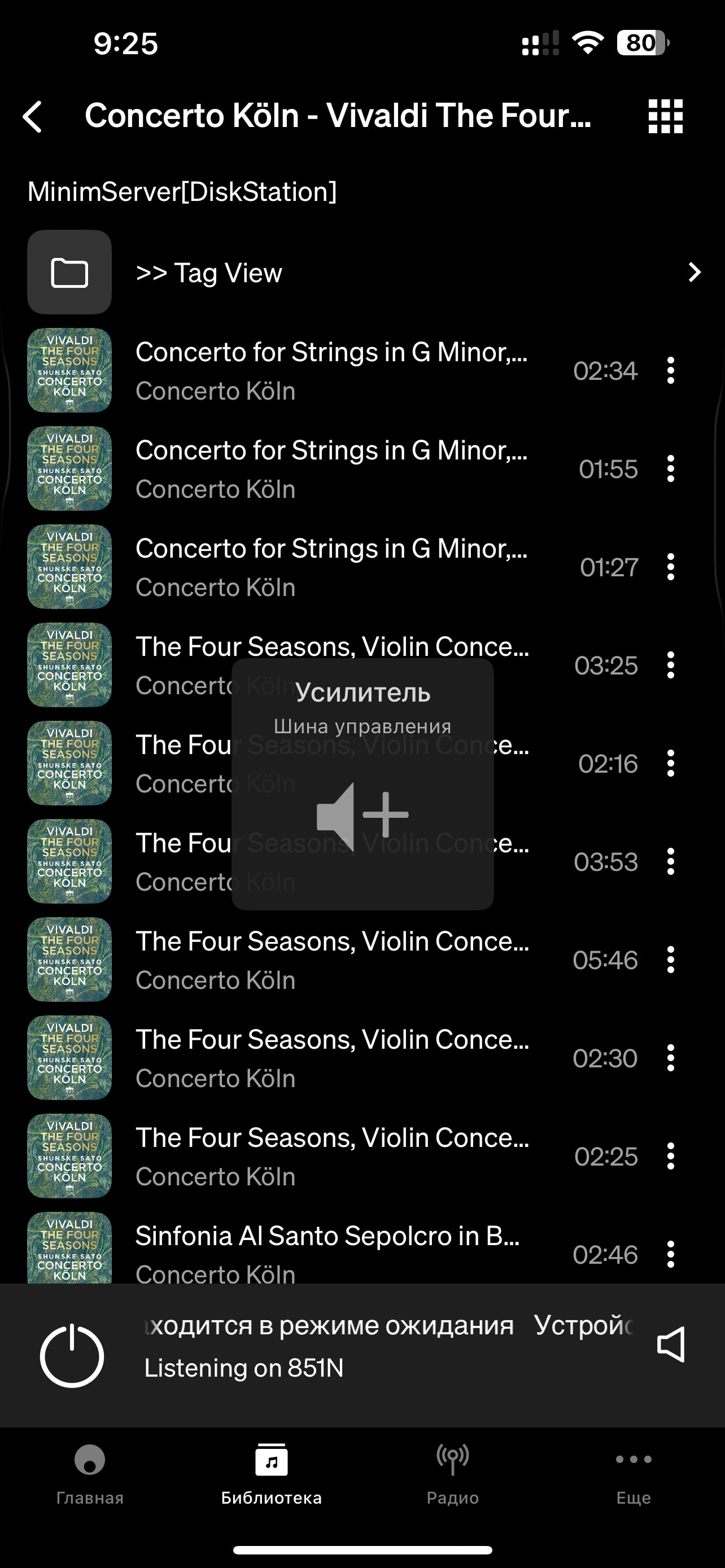Open options for the 03:53 track
Viewport: 725px width, 1568px height.
670,861
